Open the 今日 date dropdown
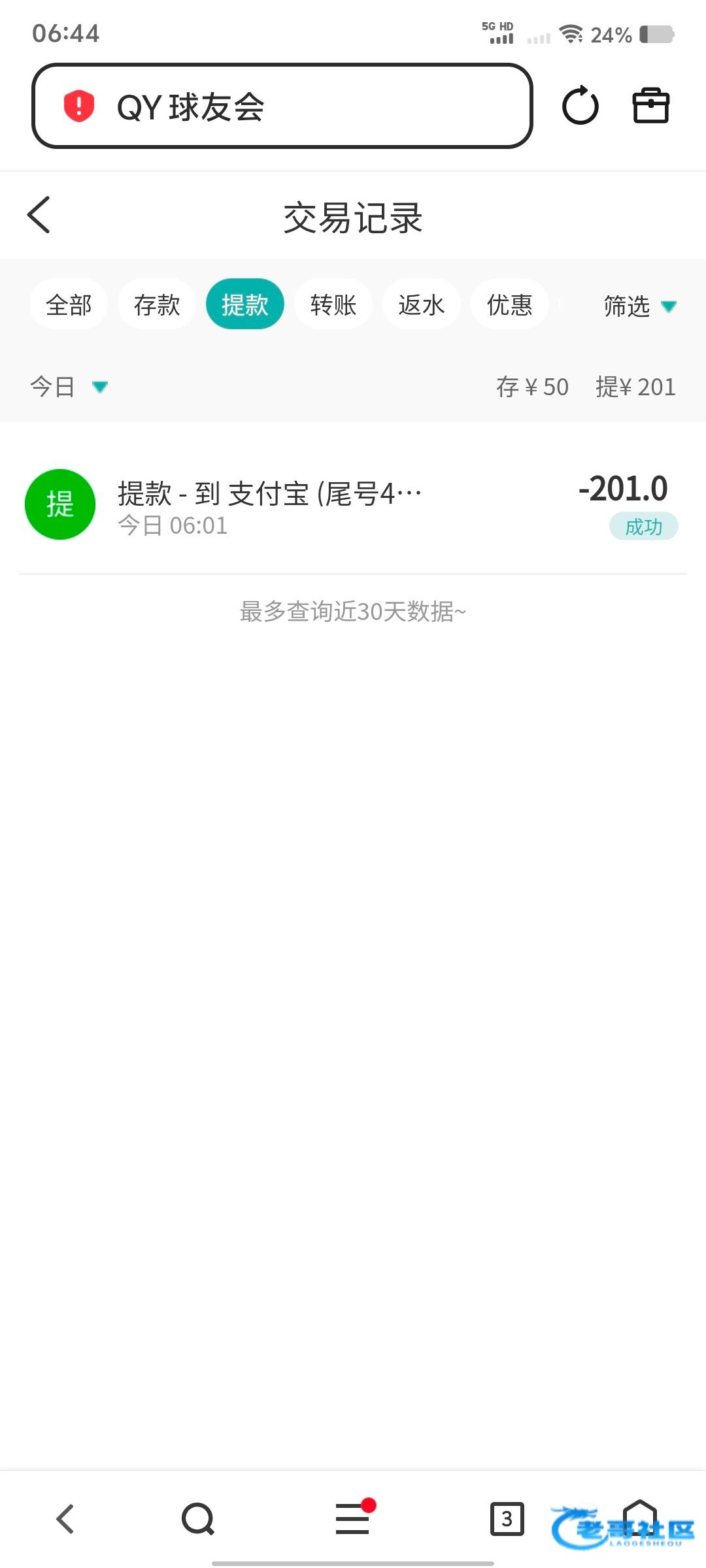Viewport: 706px width, 1568px height. 69,387
